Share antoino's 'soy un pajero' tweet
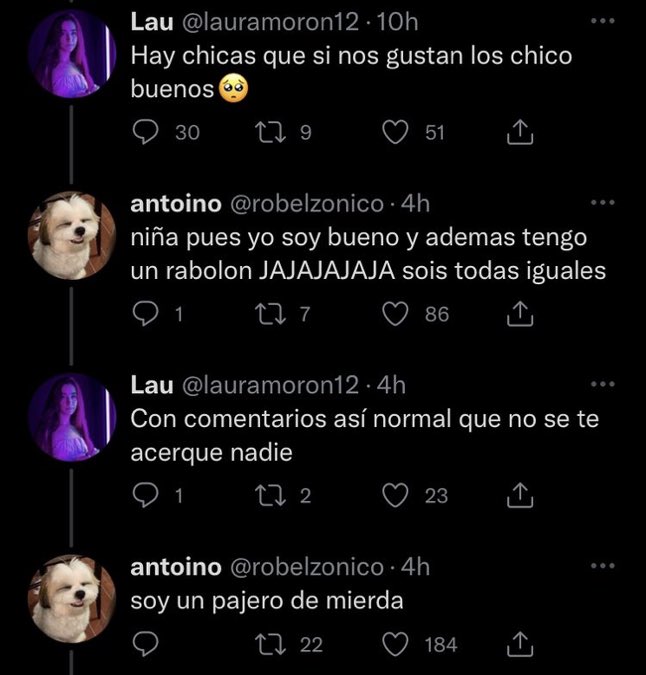Viewport: 646px width, 675px height. pos(520,645)
